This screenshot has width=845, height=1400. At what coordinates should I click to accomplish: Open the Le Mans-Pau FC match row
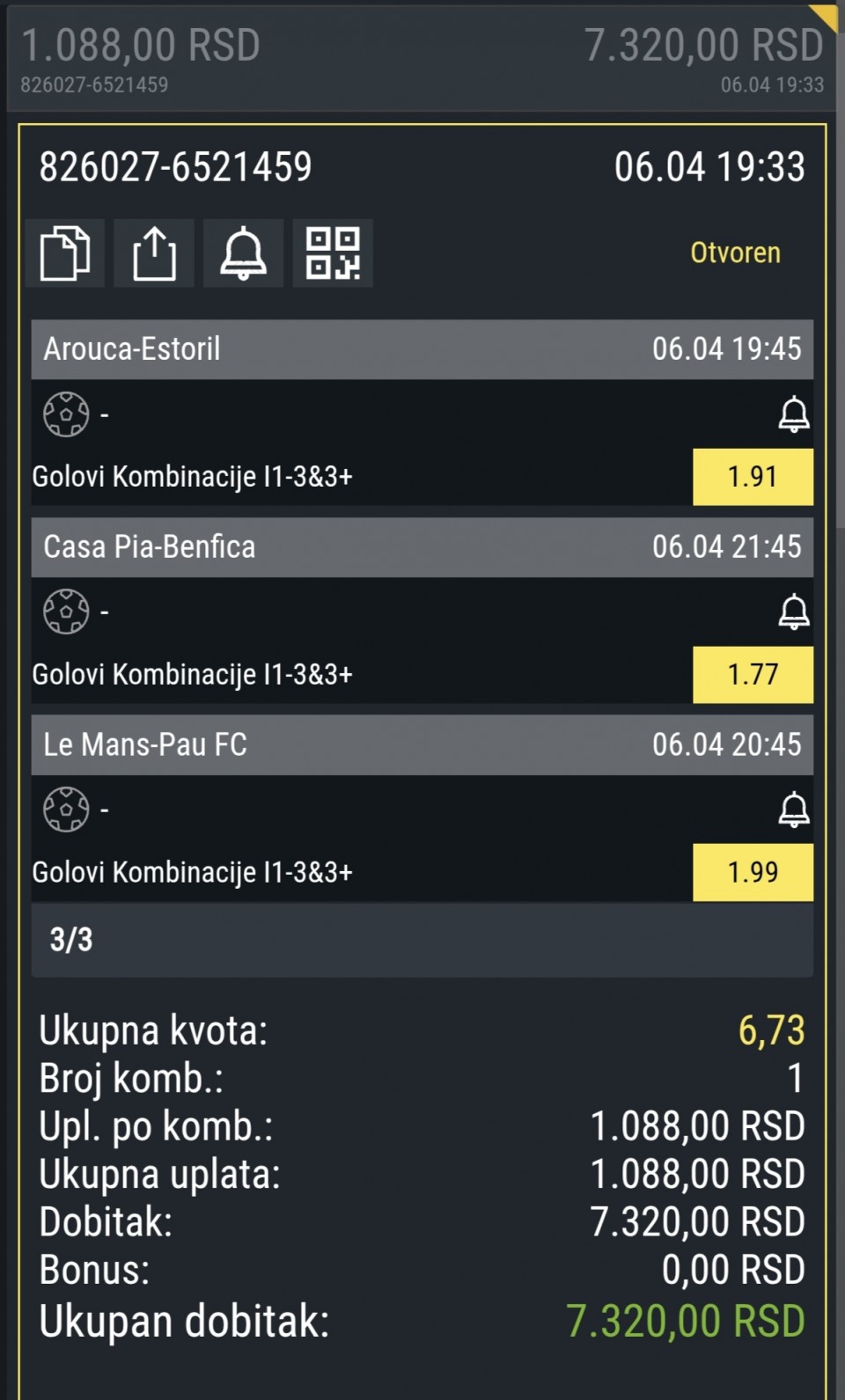pos(422,745)
